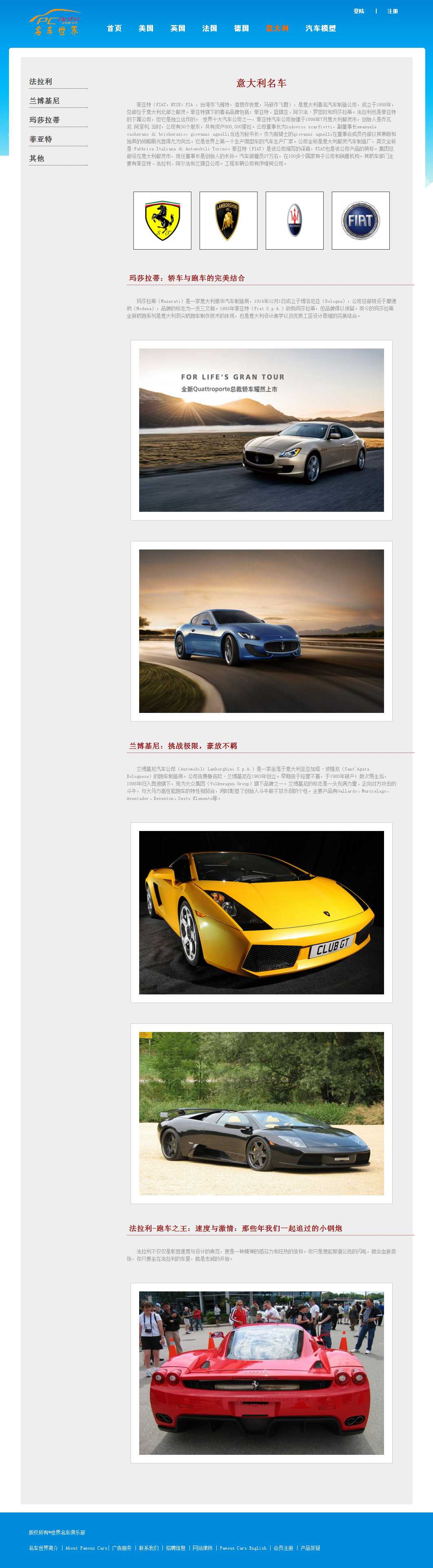Image resolution: width=433 pixels, height=1568 pixels.
Task: Select the 意大利 nav item
Action: [x=278, y=29]
